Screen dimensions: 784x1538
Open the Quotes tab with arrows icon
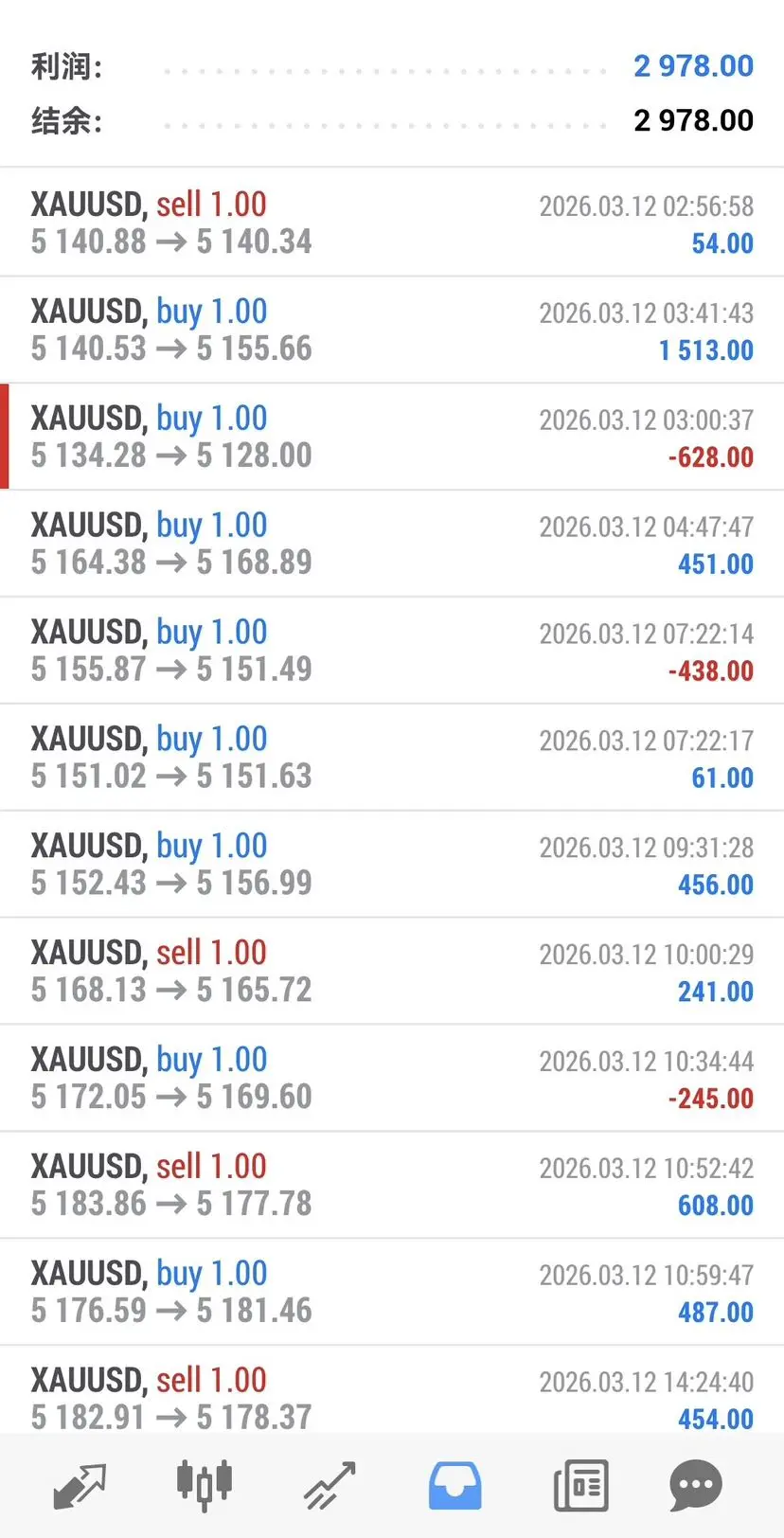point(80,1485)
